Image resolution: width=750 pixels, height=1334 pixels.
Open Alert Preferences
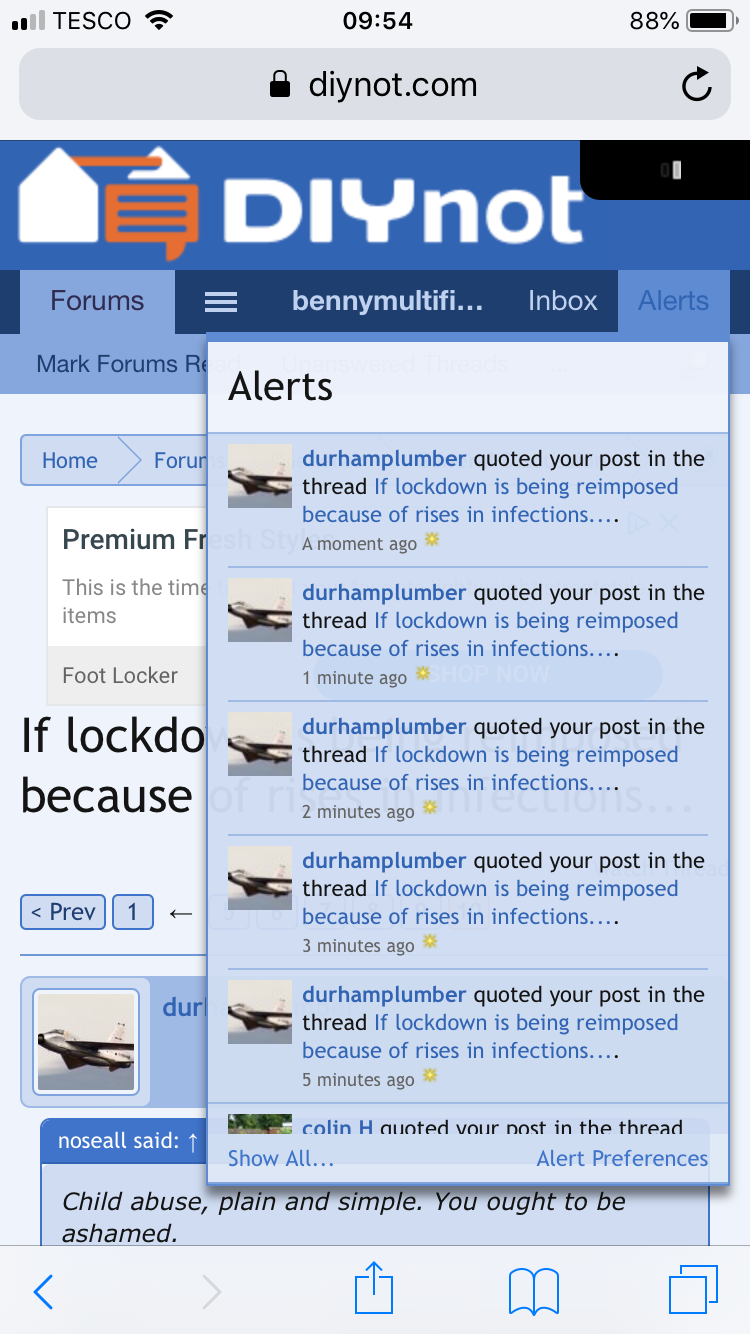tap(622, 1158)
